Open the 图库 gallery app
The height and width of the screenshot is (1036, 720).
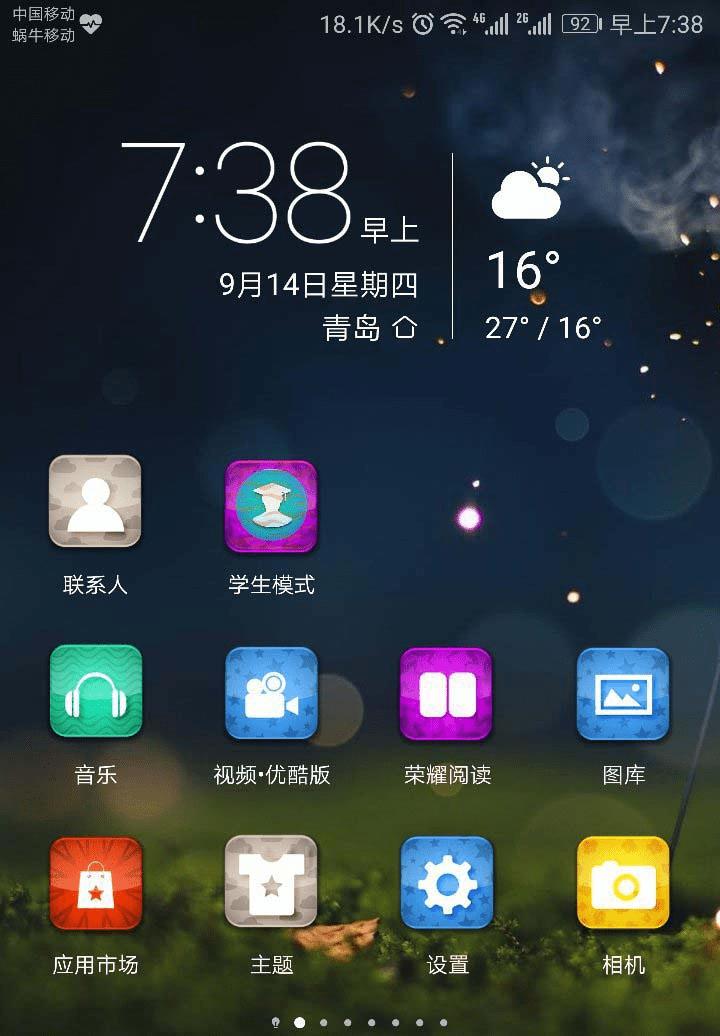point(623,694)
